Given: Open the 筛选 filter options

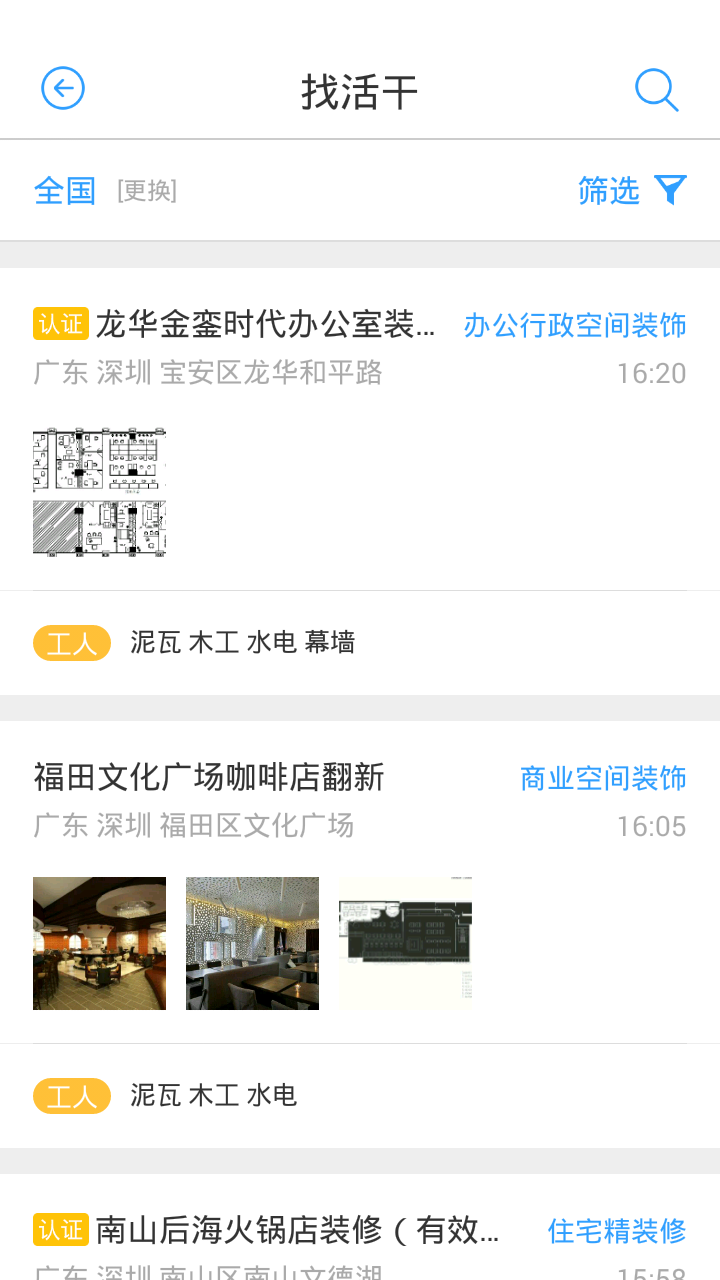Looking at the screenshot, I should coord(632,190).
